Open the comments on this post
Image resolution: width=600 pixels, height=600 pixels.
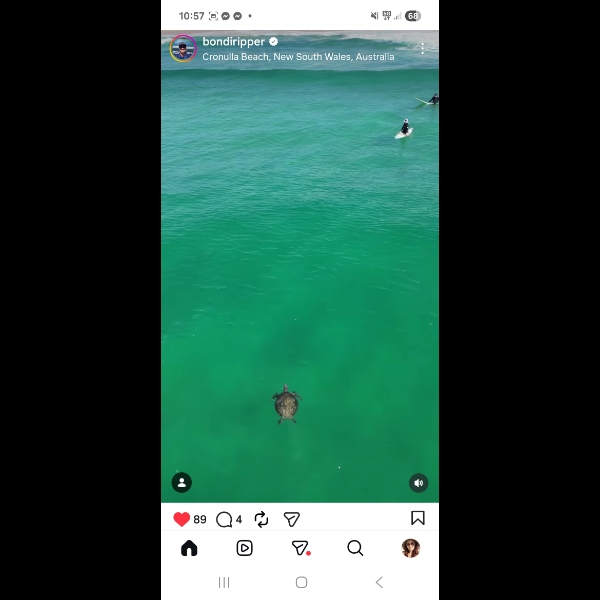coord(225,519)
